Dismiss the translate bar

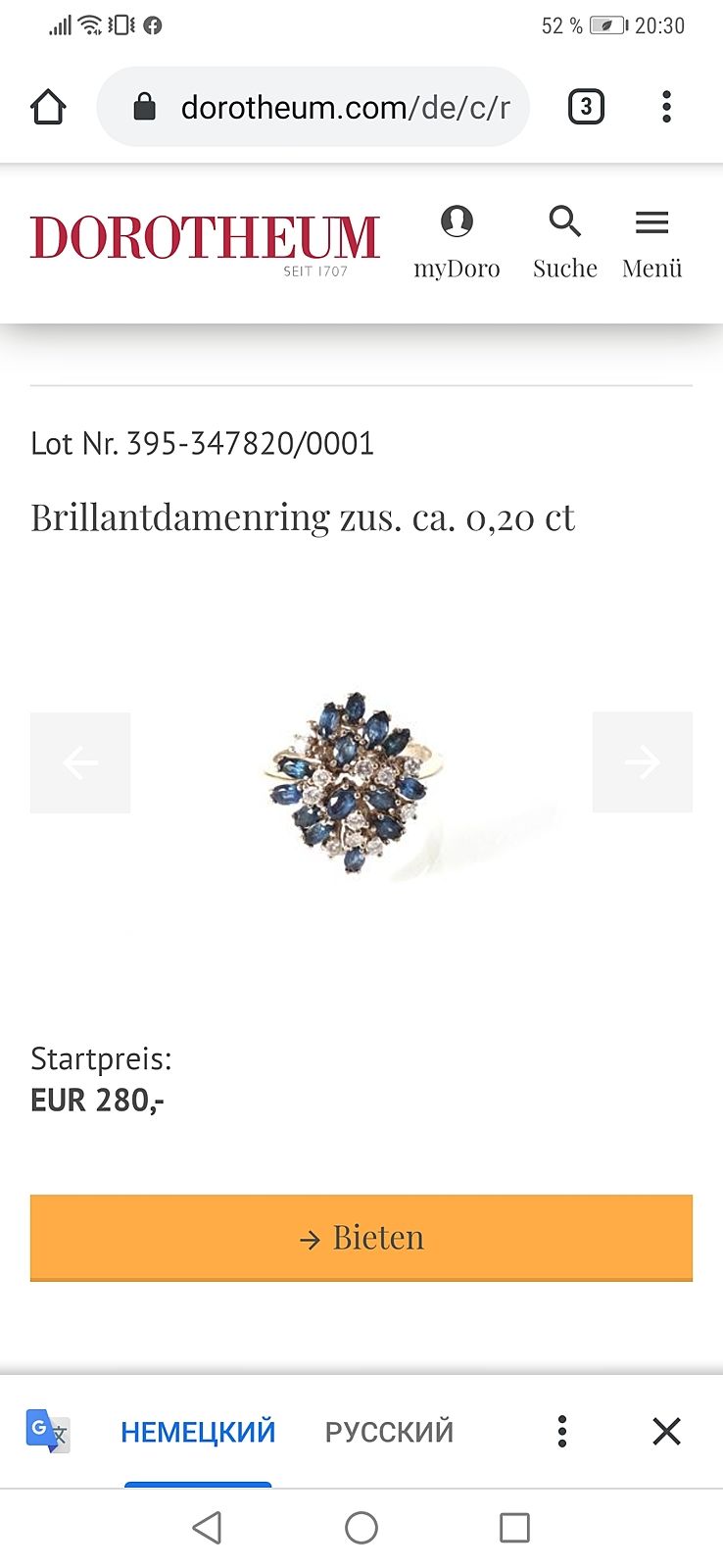pos(666,1432)
